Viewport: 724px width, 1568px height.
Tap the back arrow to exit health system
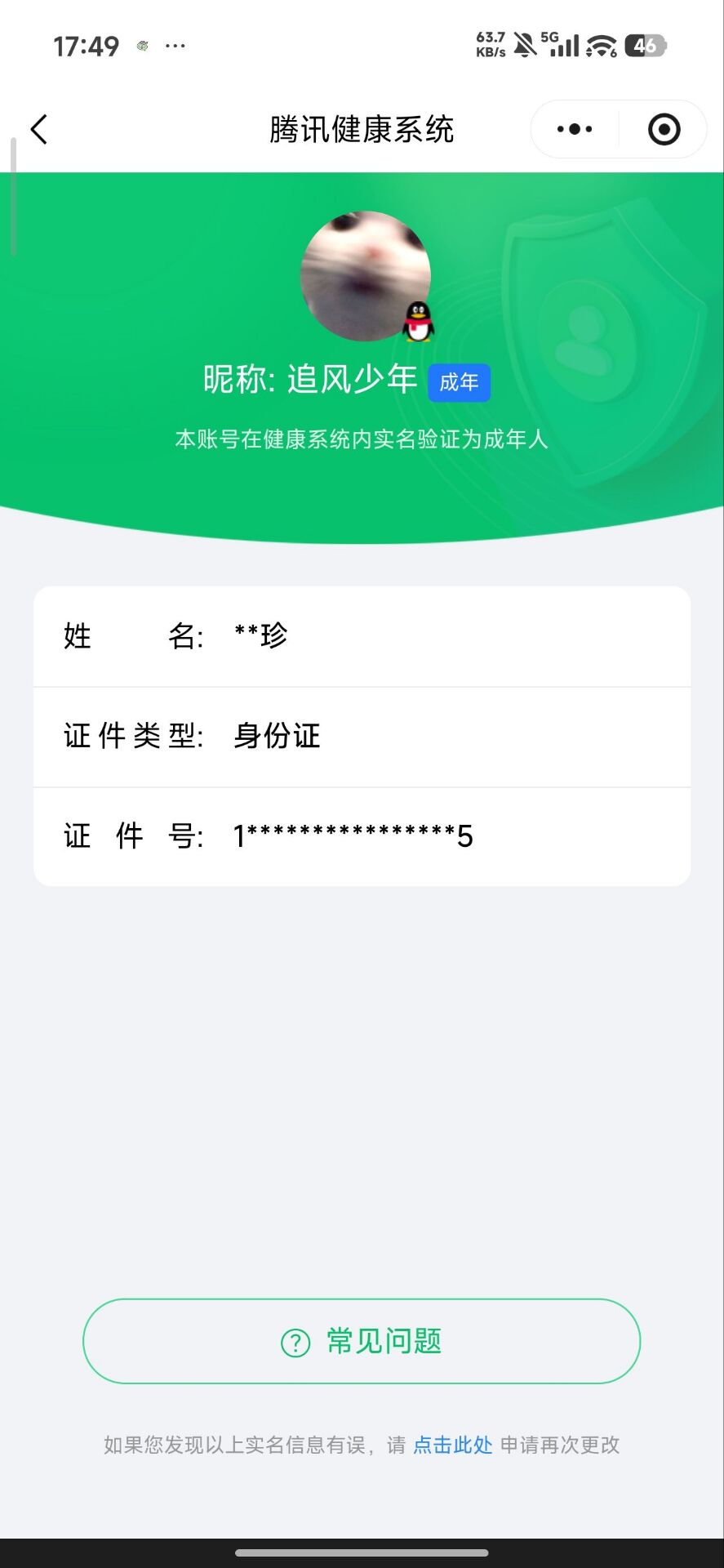click(38, 129)
